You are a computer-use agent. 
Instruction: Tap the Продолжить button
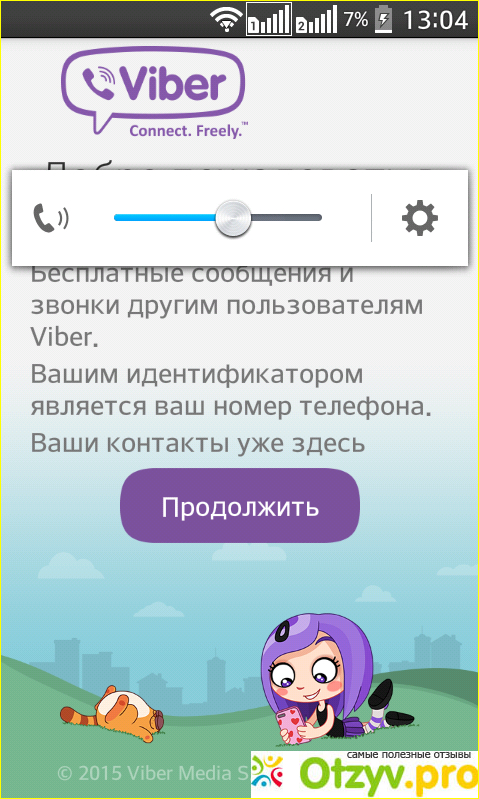[240, 505]
